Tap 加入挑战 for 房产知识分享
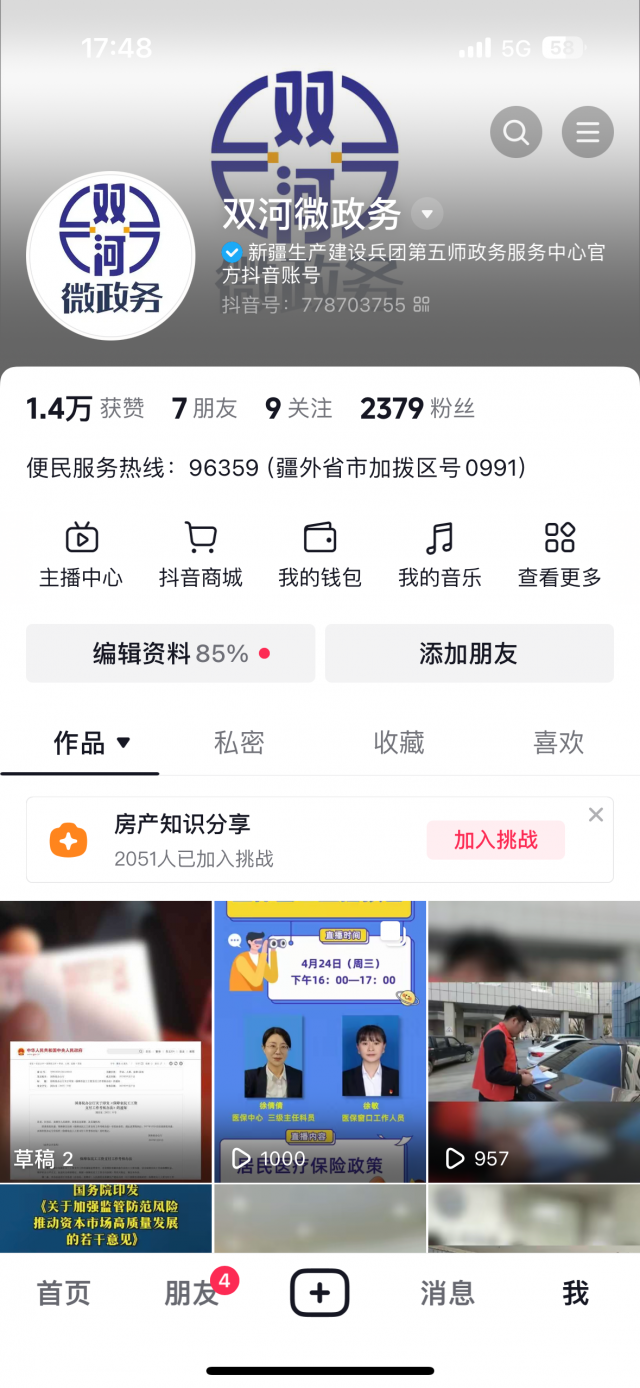The width and height of the screenshot is (640, 1388). 496,840
